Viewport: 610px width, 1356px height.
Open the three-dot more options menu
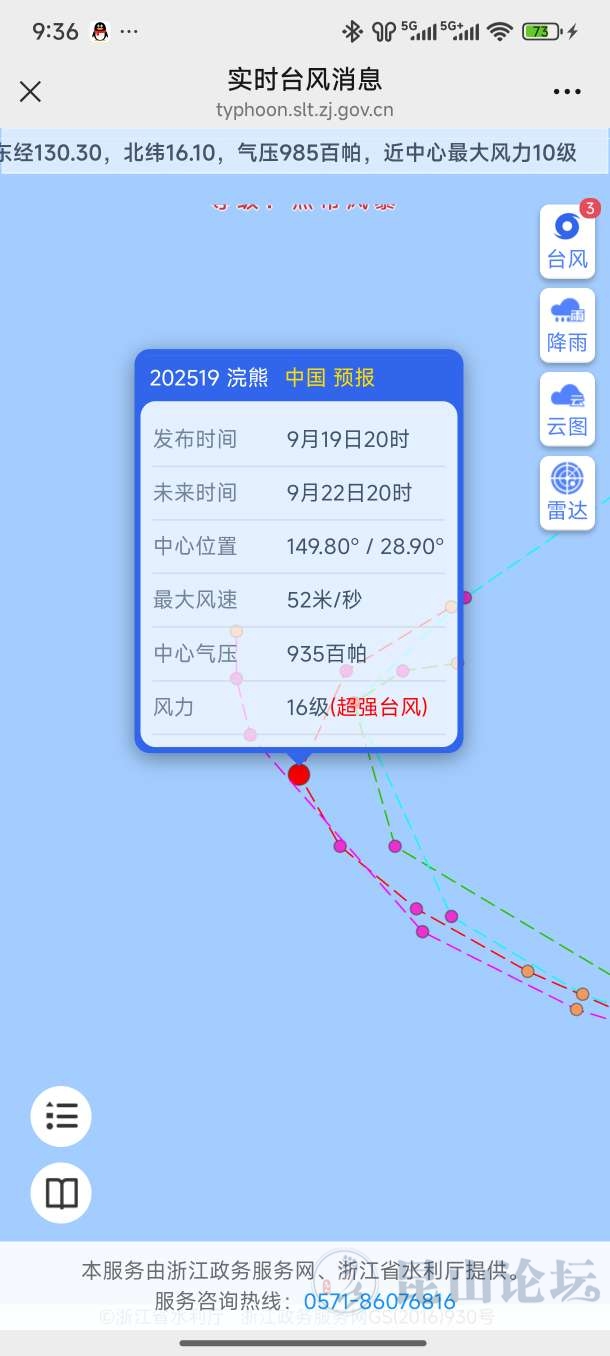pyautogui.click(x=567, y=92)
